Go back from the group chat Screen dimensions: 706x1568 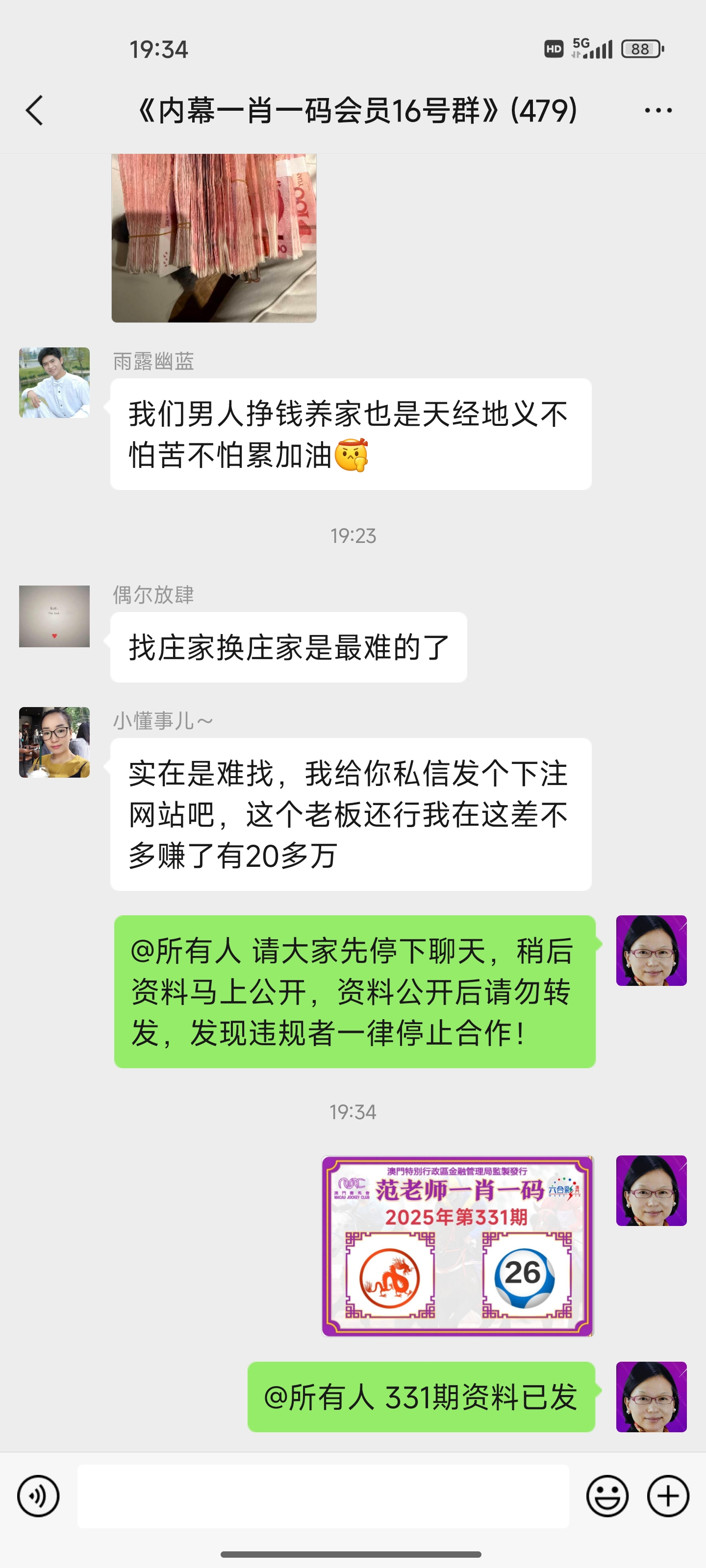tap(35, 111)
